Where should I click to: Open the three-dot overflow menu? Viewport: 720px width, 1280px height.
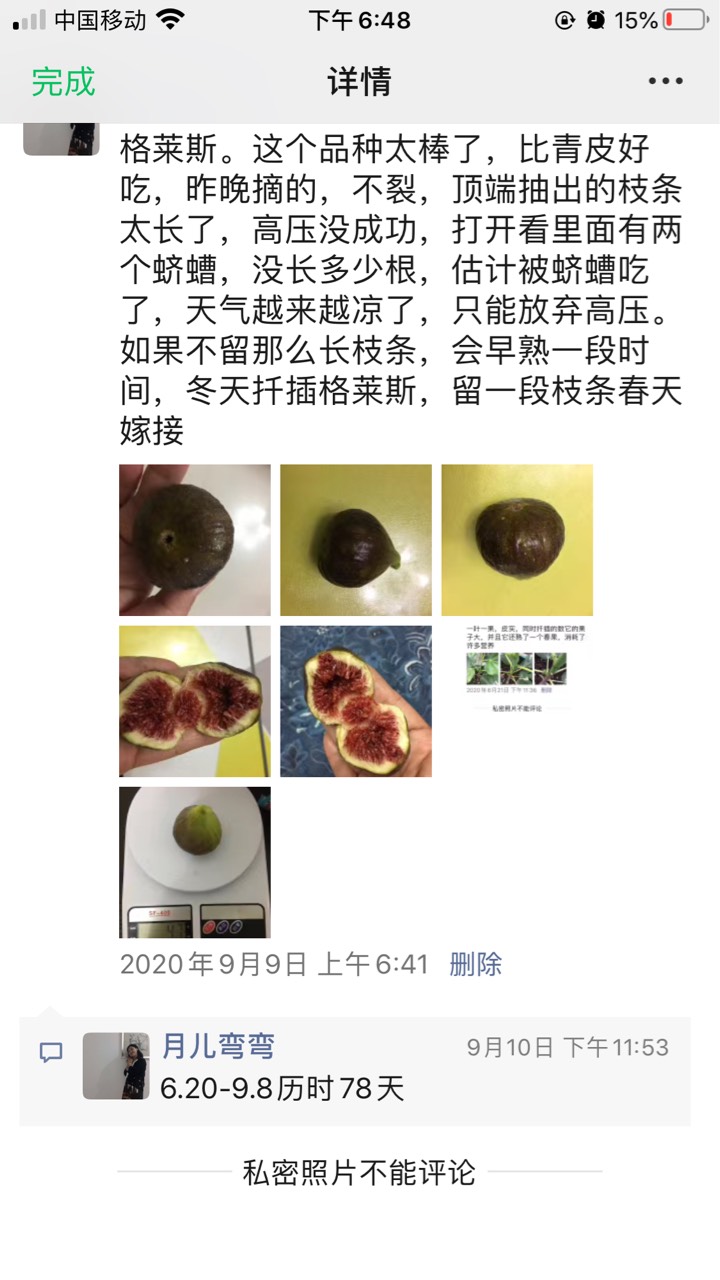click(665, 82)
